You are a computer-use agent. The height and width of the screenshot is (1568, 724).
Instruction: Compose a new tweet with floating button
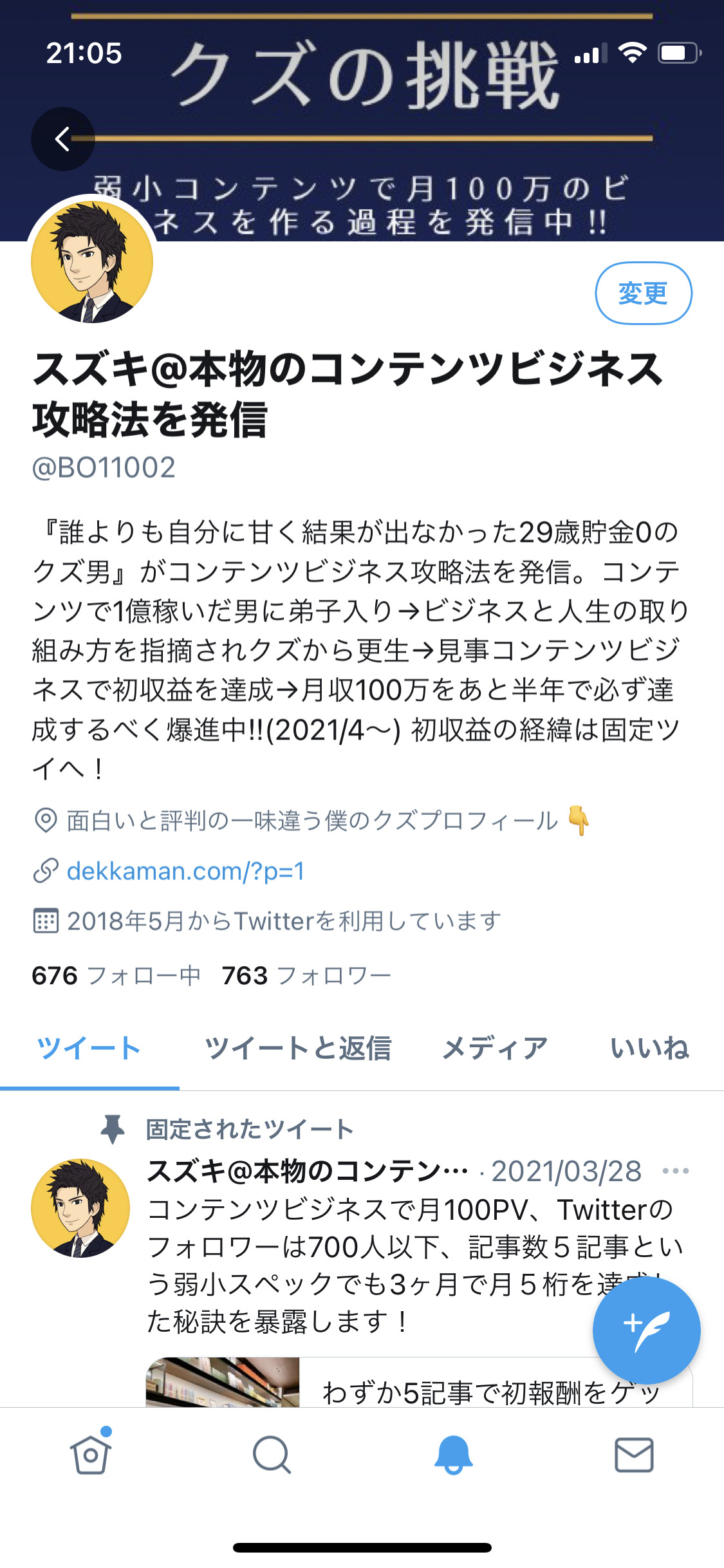(646, 1330)
